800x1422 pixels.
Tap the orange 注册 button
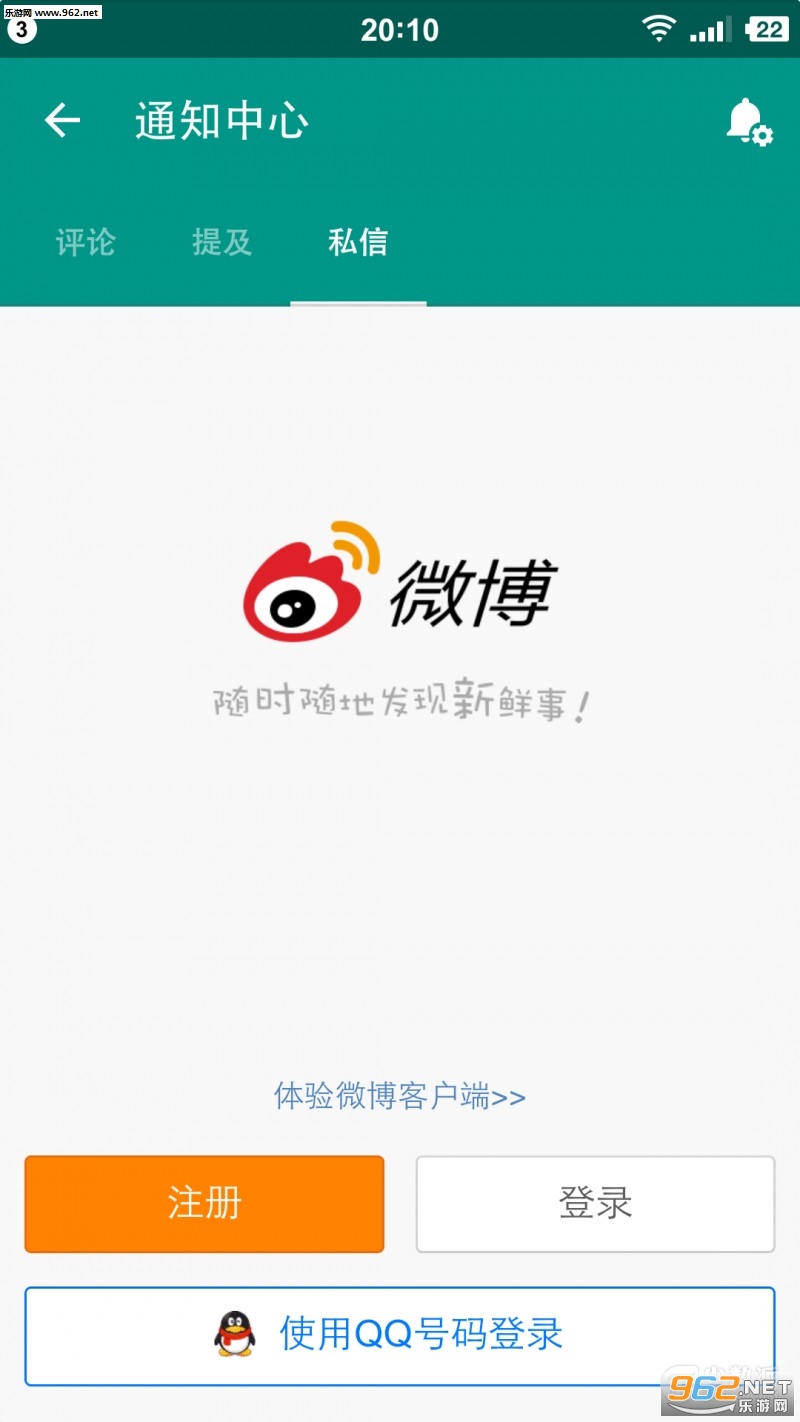click(x=204, y=1203)
